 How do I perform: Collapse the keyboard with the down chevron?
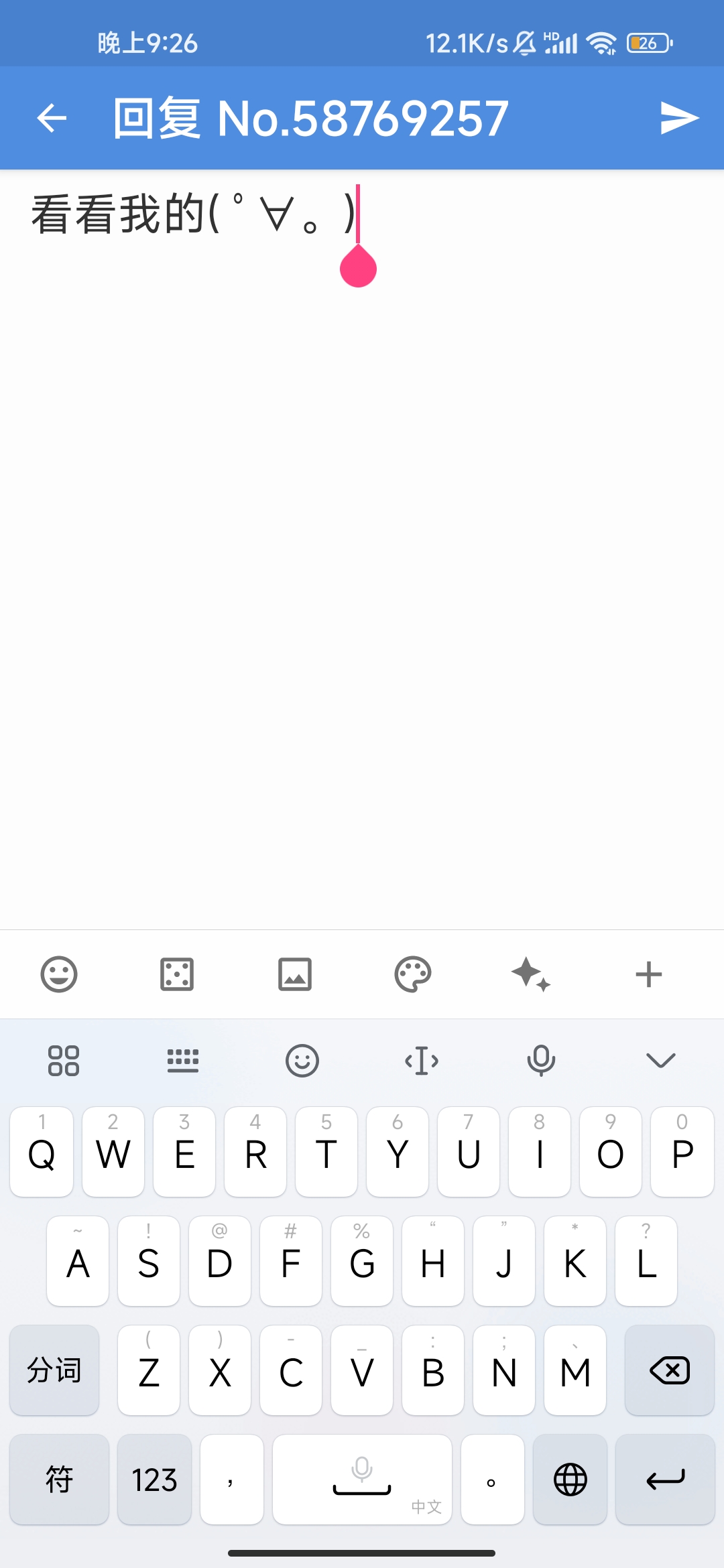(660, 1061)
